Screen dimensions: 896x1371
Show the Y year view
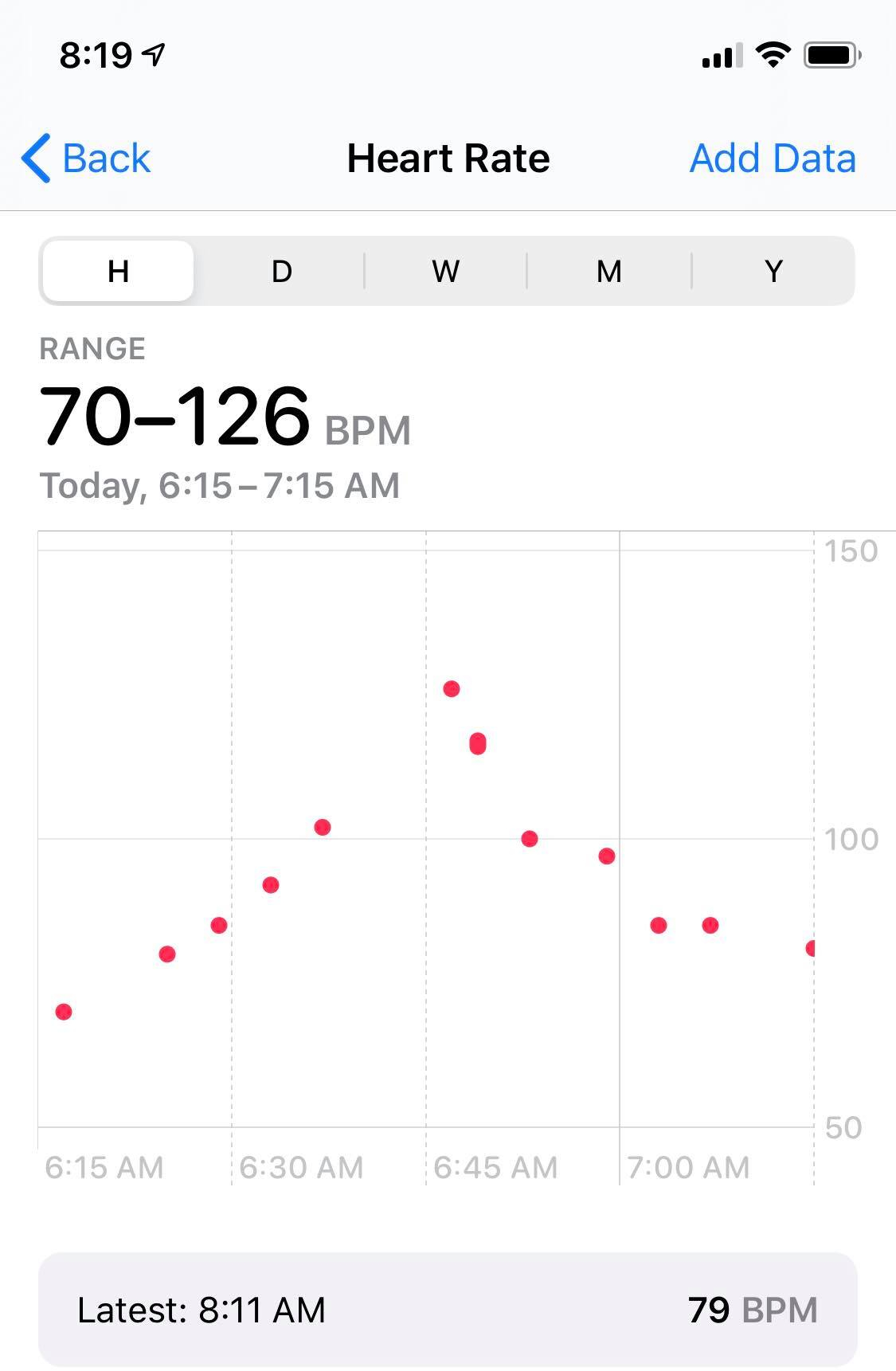click(773, 272)
